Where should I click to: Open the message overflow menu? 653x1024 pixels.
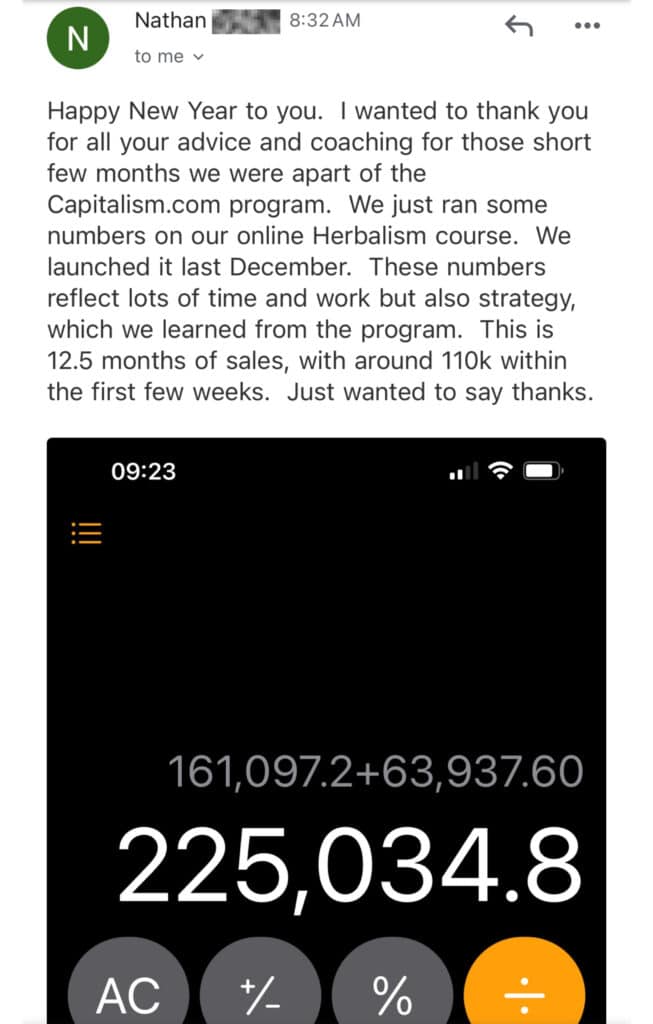point(587,26)
